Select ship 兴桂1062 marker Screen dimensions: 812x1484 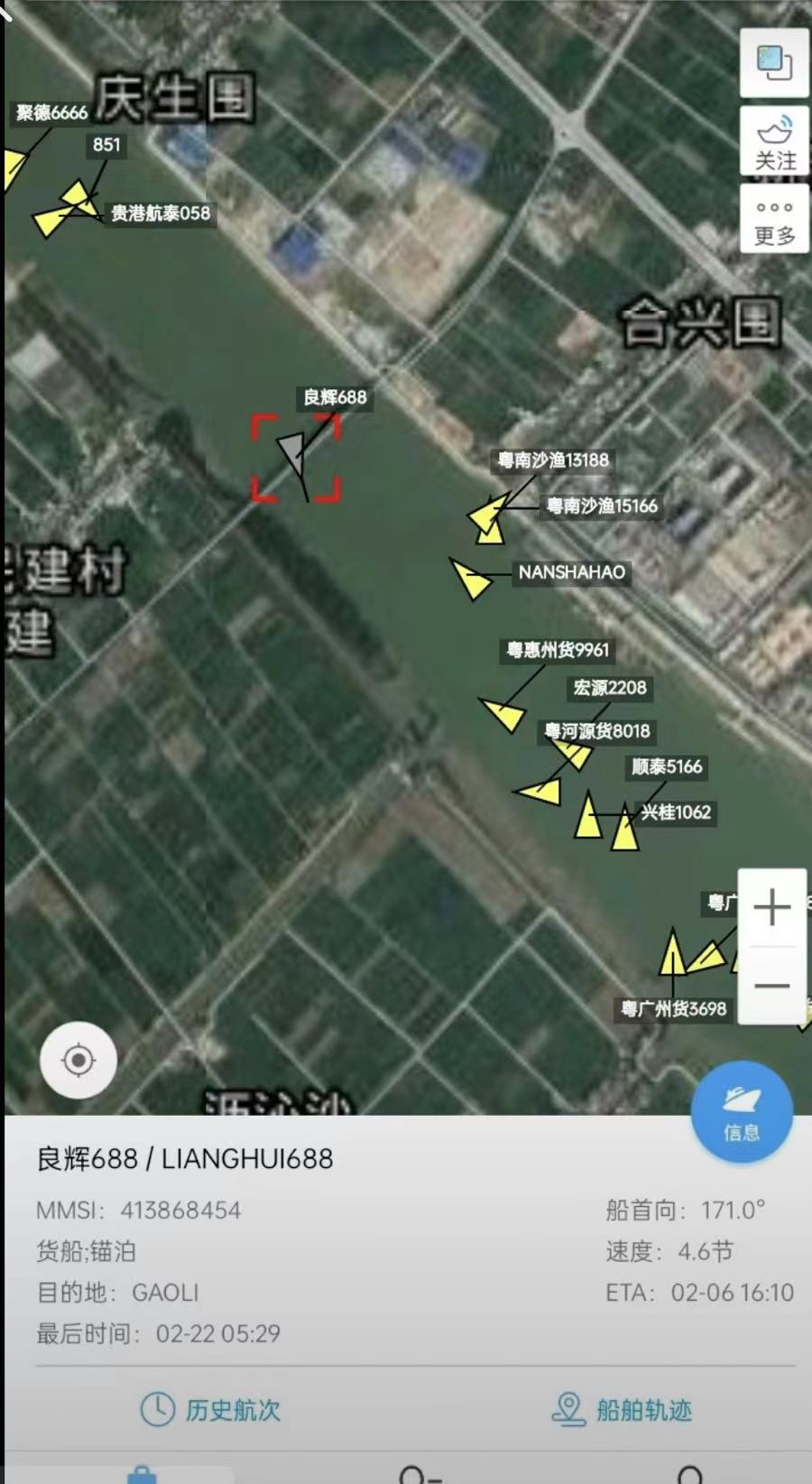[624, 830]
